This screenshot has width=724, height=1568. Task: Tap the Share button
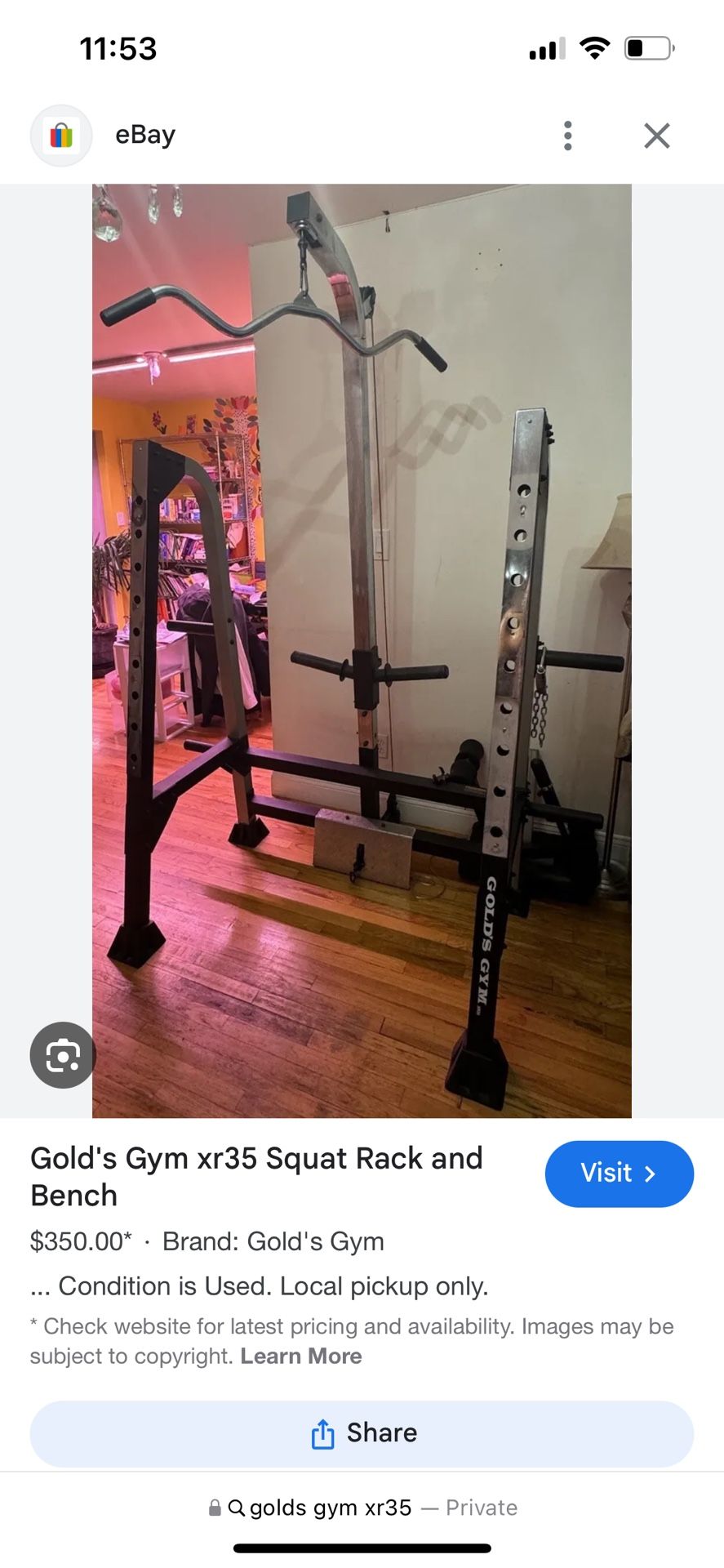click(362, 1433)
